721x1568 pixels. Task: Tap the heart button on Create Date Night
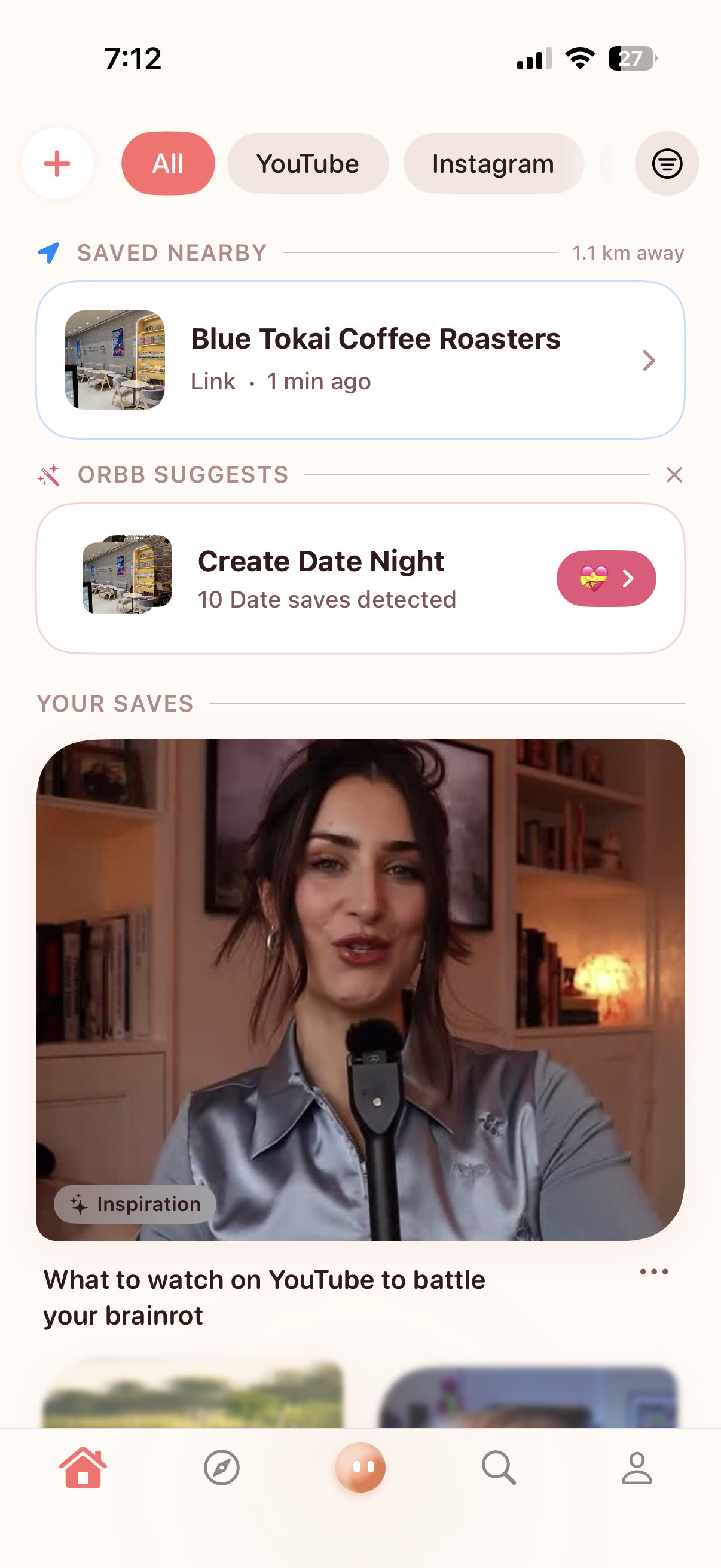pos(606,578)
